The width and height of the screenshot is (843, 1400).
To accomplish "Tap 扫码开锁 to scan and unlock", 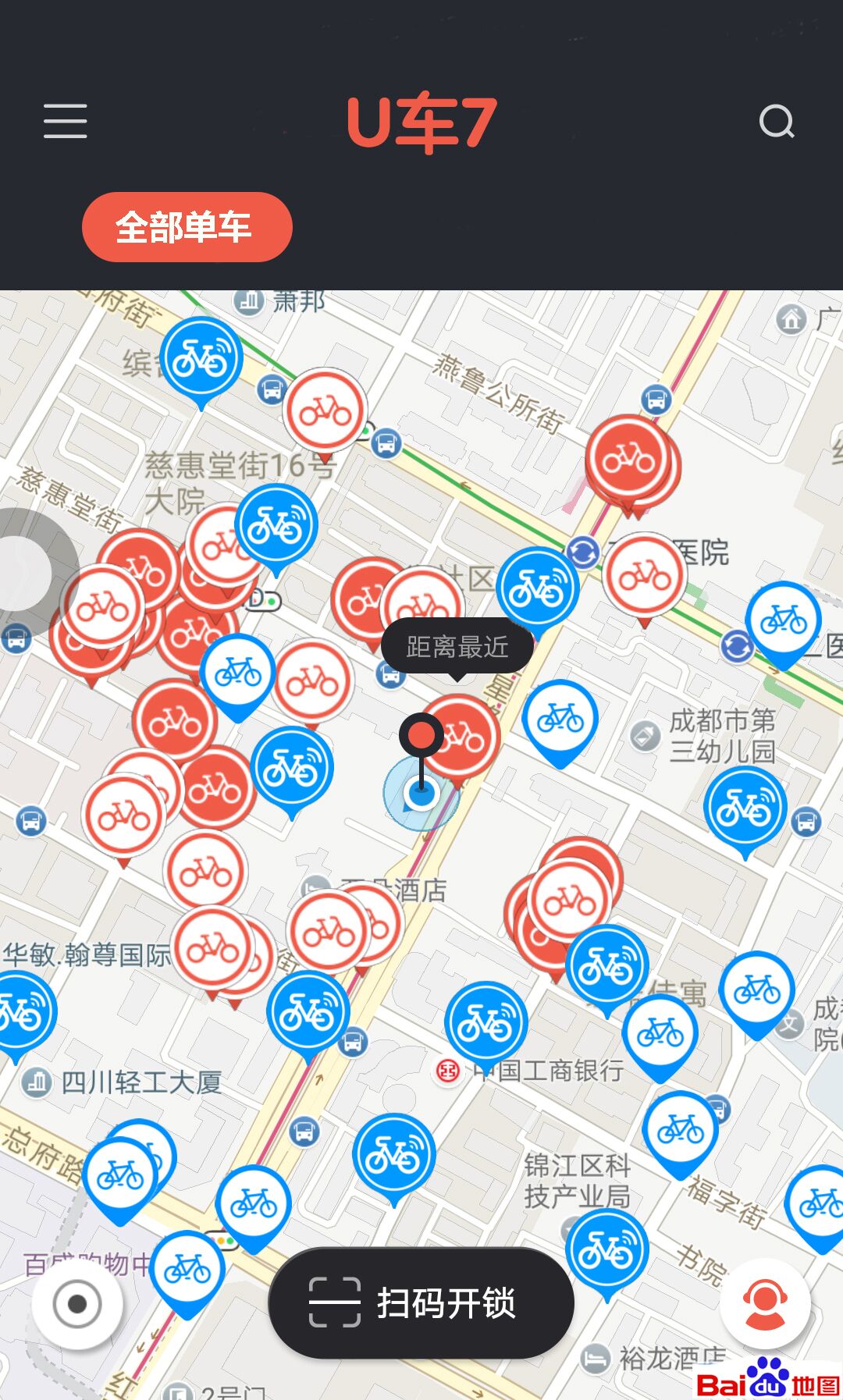I will coord(421,1302).
